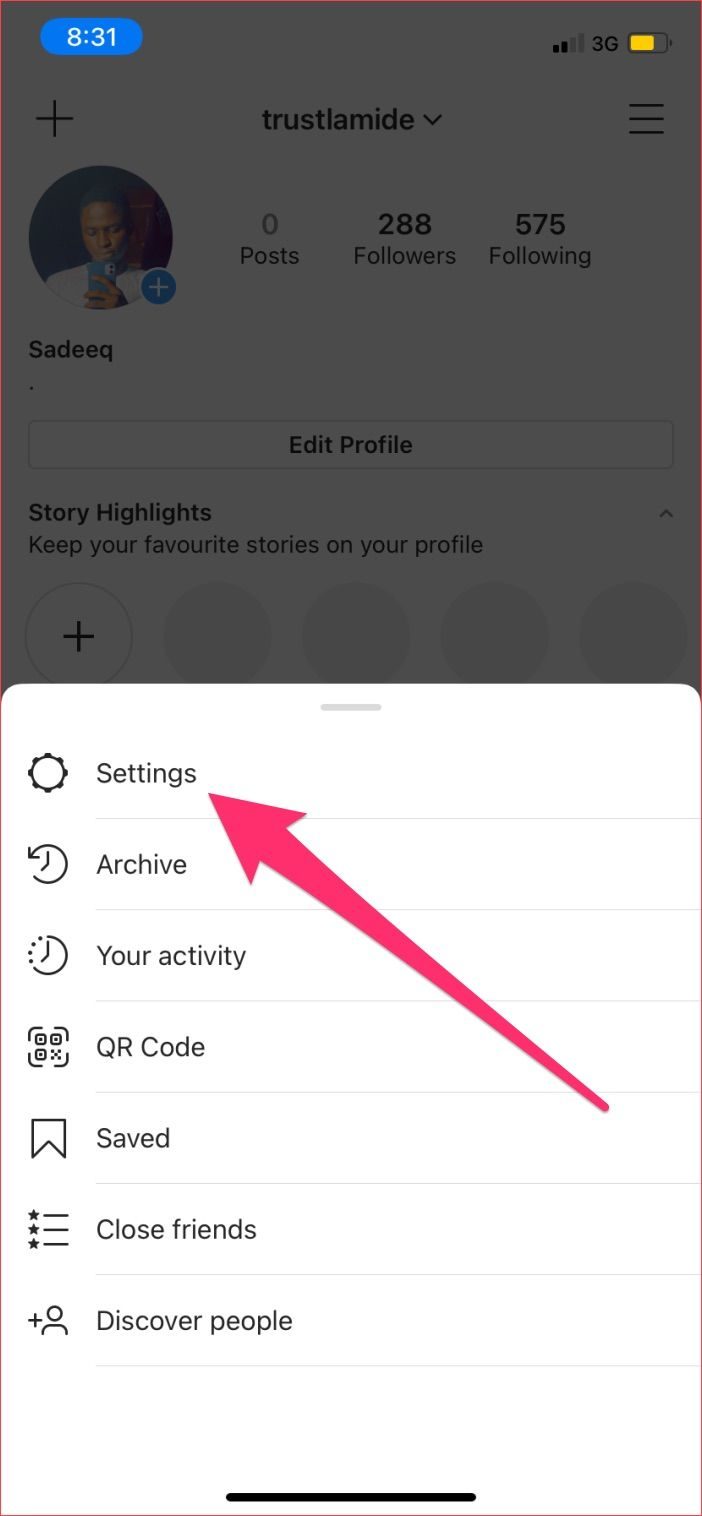View the 288 Followers list
This screenshot has width=702, height=1516.
[x=404, y=239]
